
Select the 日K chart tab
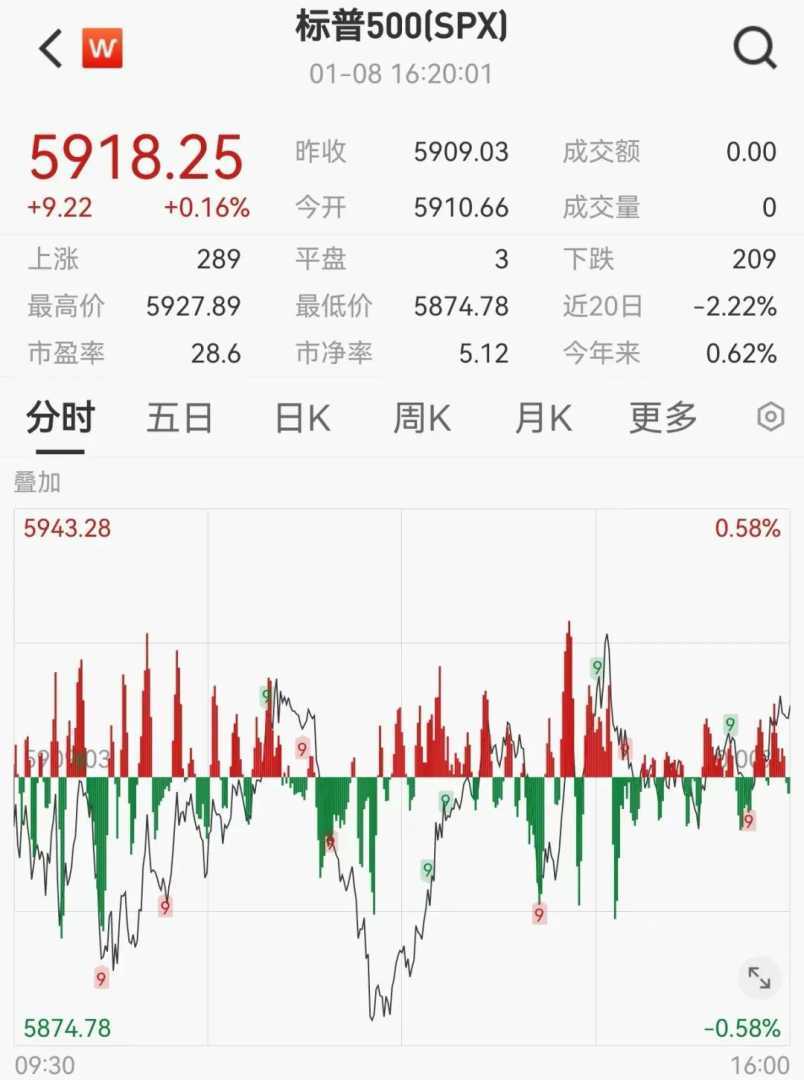point(302,419)
